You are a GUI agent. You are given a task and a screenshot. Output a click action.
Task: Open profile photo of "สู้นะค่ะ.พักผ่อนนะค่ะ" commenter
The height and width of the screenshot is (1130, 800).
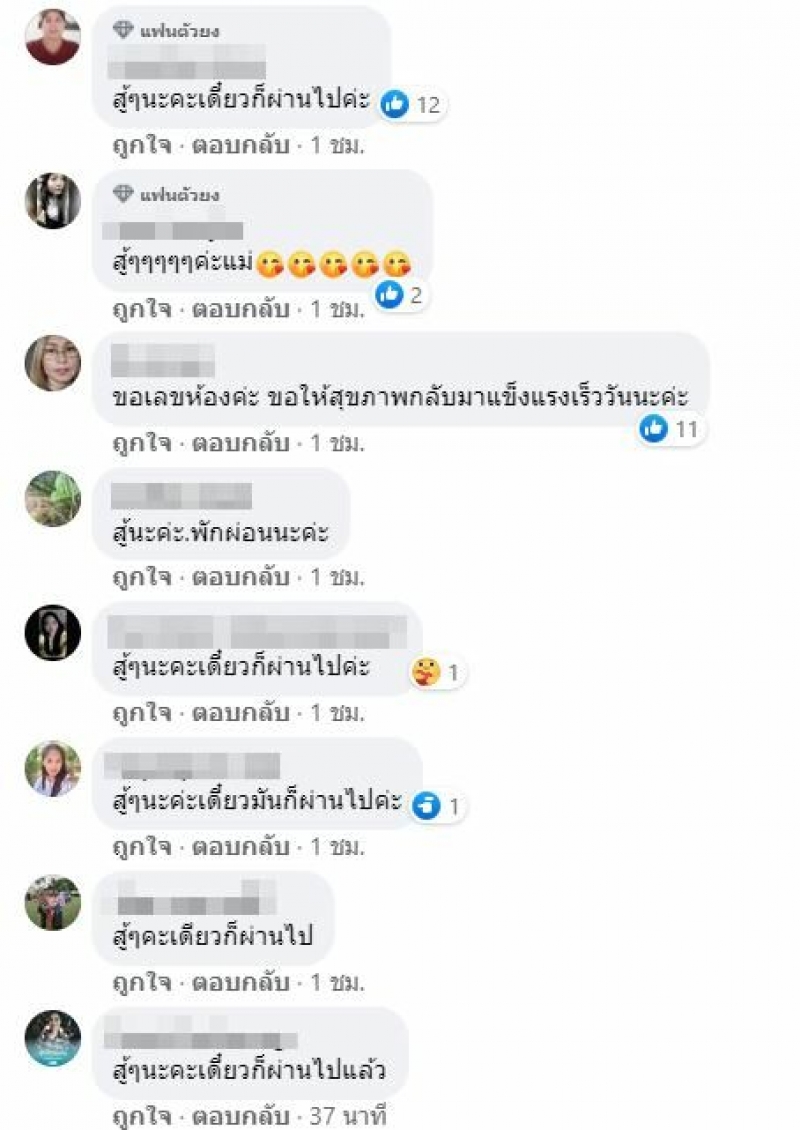(52, 498)
